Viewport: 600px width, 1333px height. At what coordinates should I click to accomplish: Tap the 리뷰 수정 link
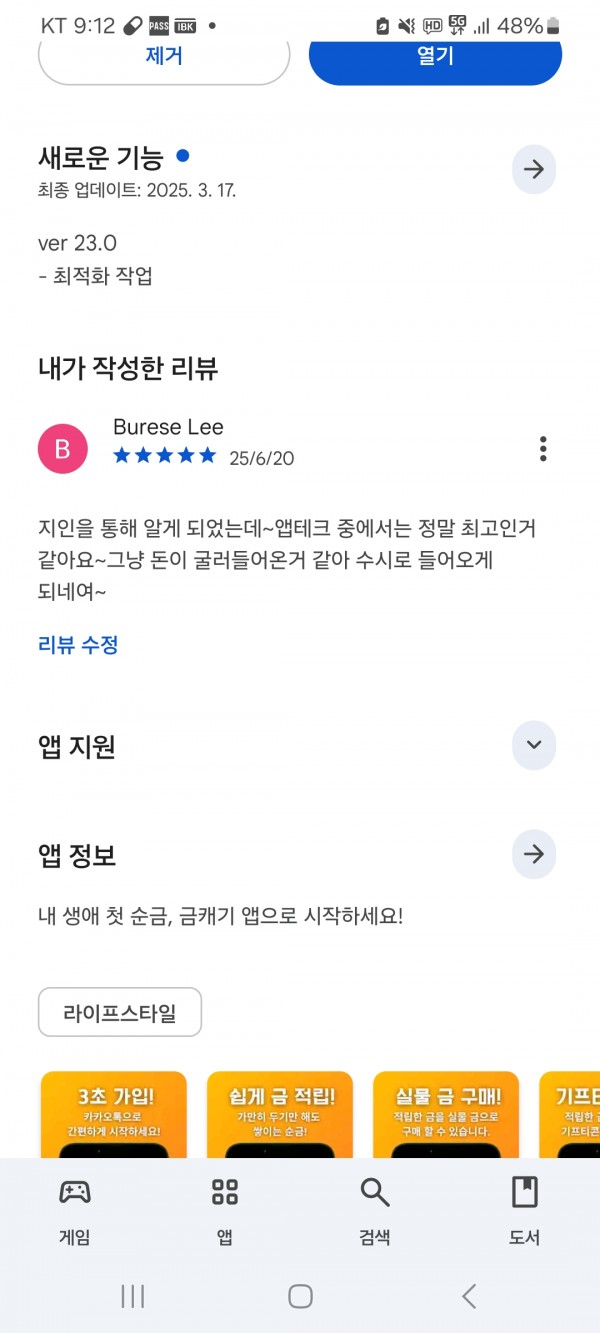point(78,645)
